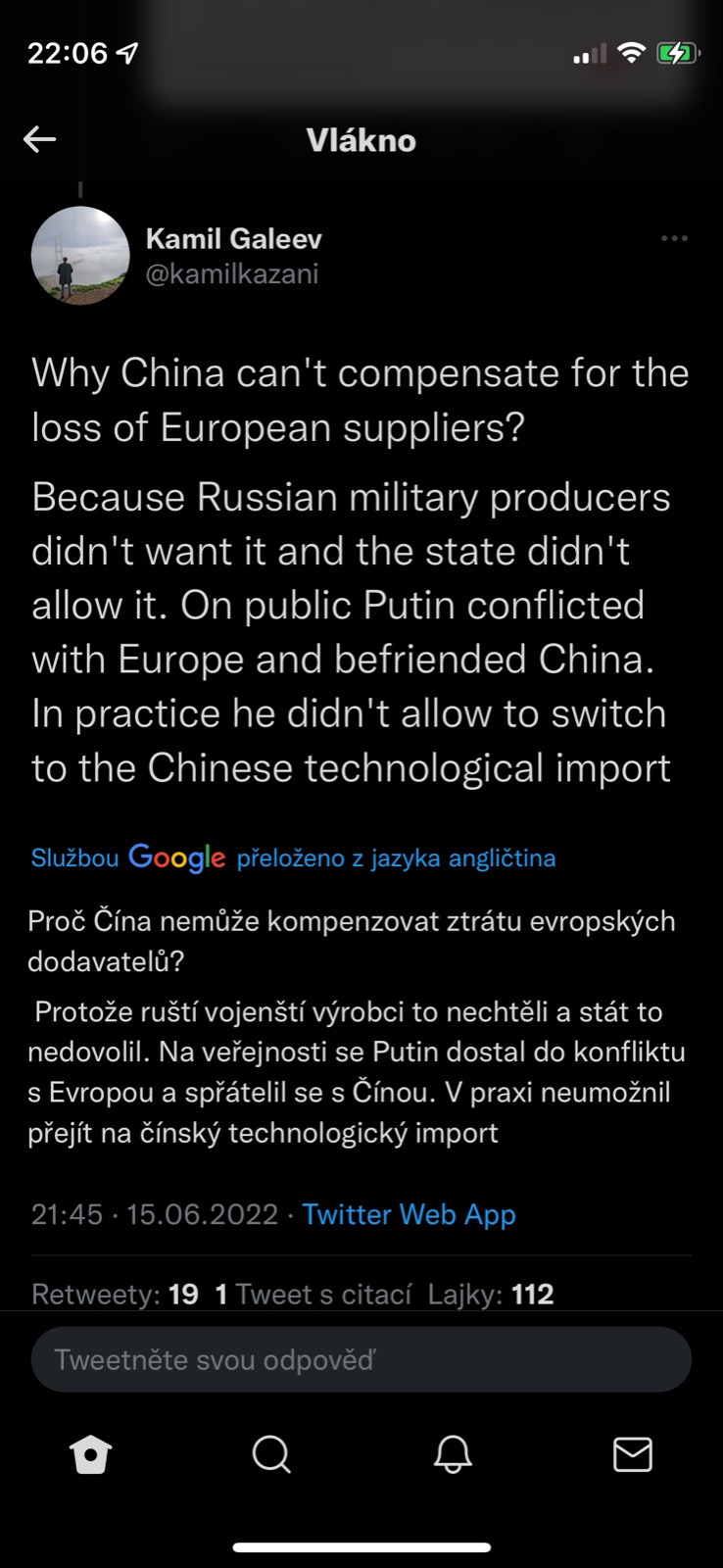Go back from the Vlákno thread
This screenshot has height=1568, width=723.
pos(39,139)
